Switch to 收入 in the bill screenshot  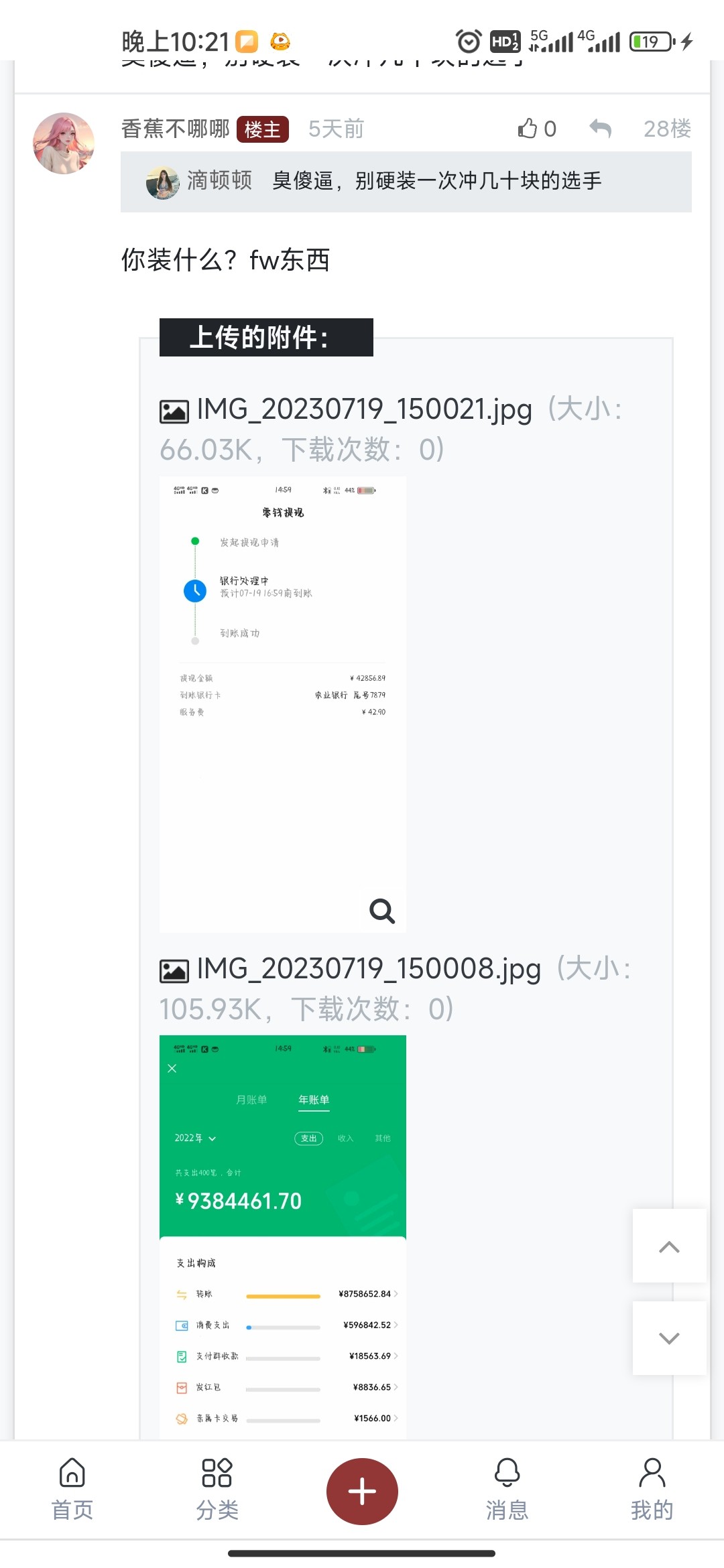(x=346, y=1138)
